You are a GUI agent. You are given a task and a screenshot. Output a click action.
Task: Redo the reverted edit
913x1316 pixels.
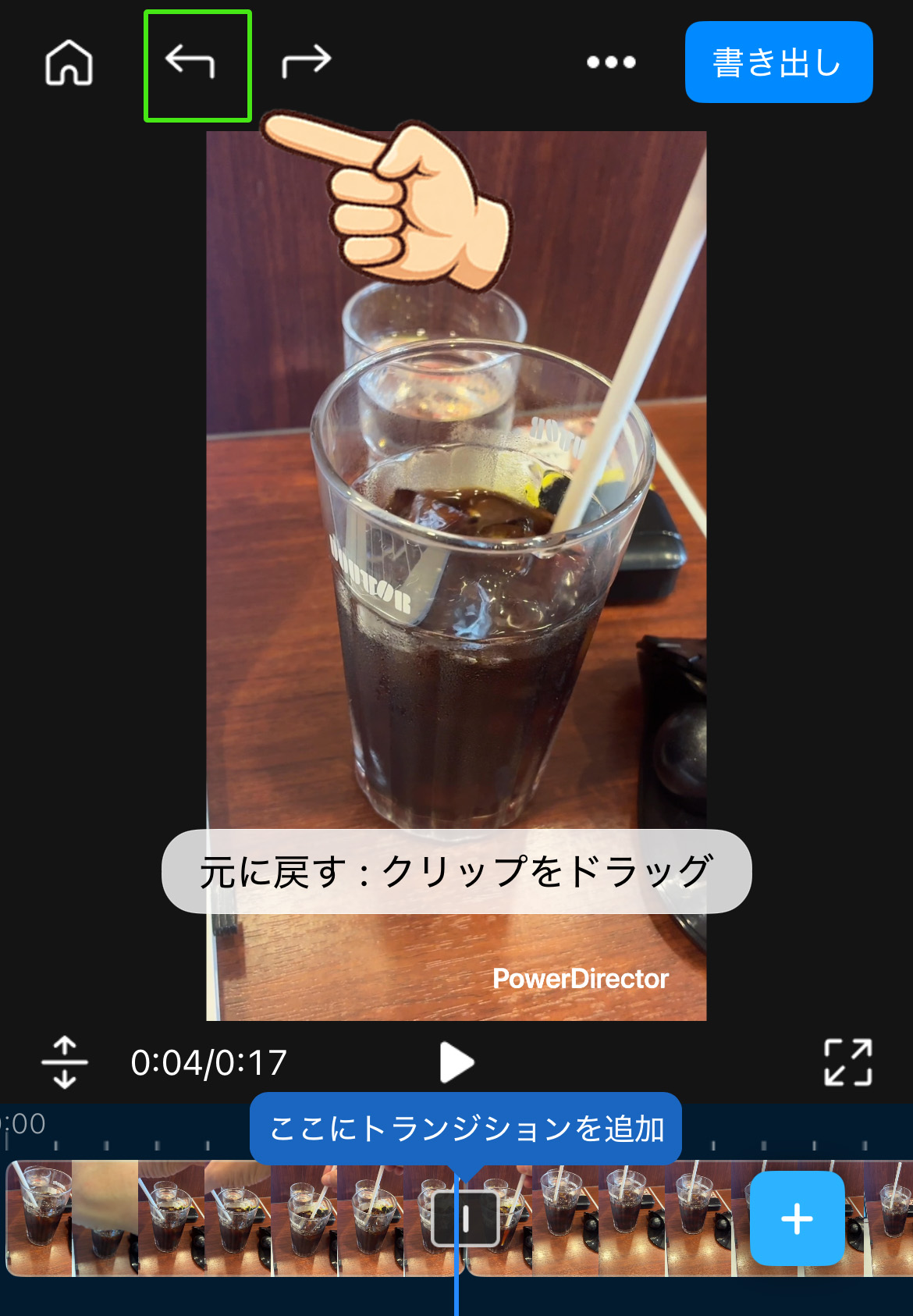tap(305, 64)
